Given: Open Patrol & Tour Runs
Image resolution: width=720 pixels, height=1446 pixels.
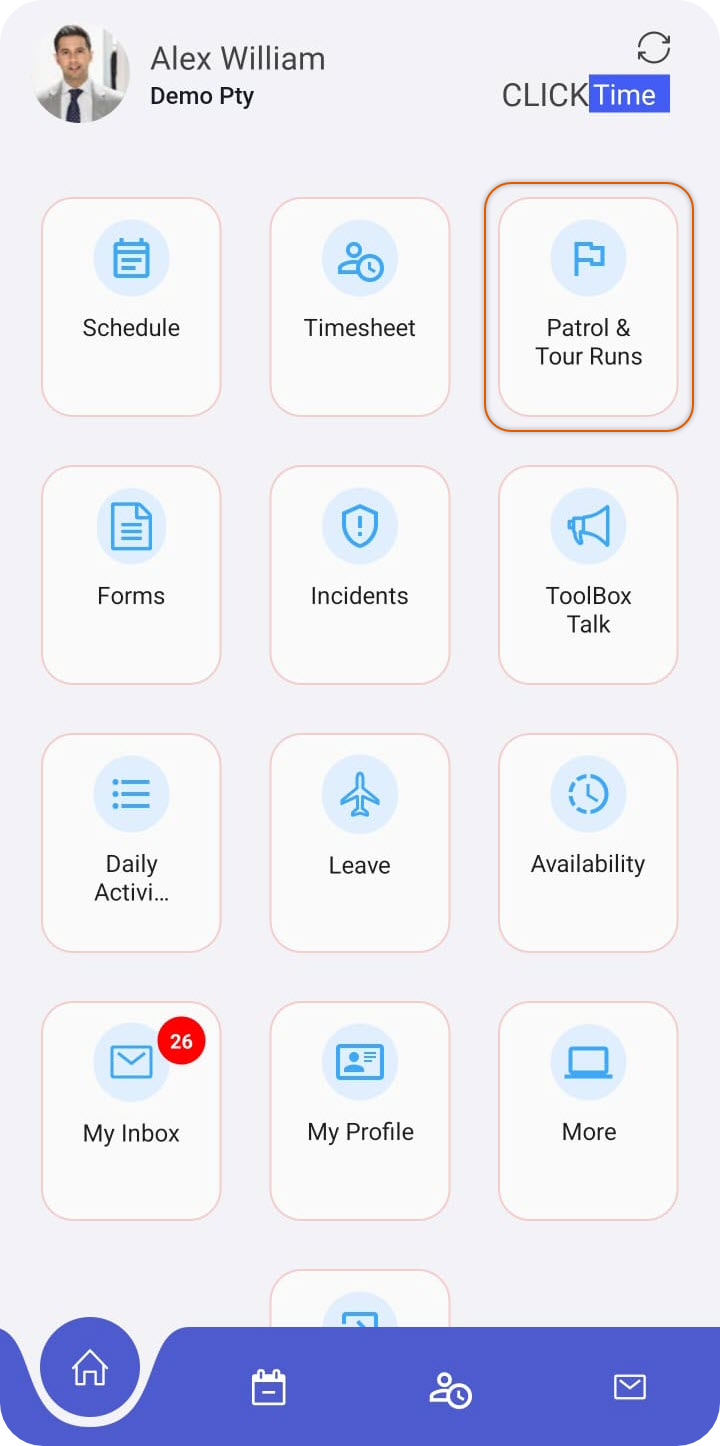Looking at the screenshot, I should coord(588,306).
